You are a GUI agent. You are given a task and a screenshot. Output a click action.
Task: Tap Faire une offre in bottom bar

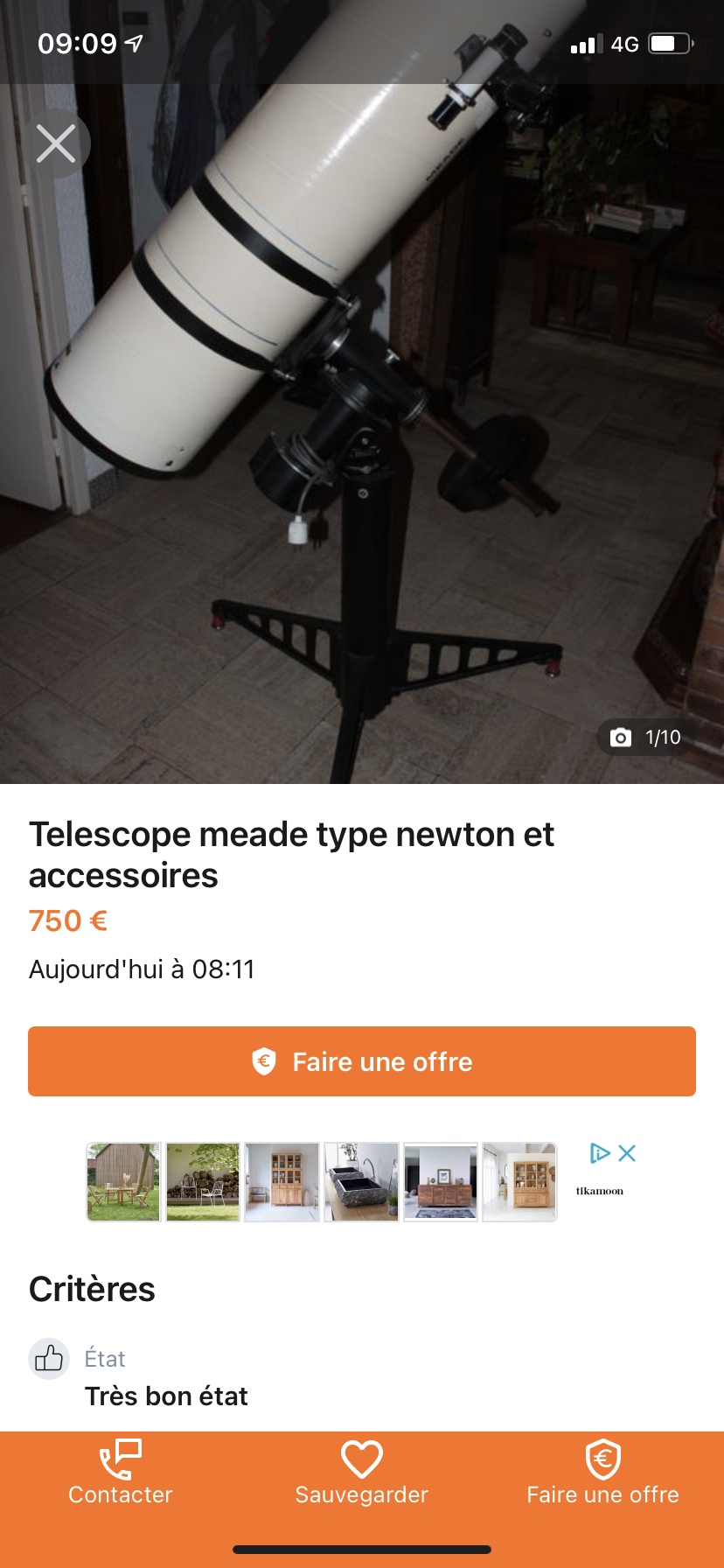[603, 1473]
